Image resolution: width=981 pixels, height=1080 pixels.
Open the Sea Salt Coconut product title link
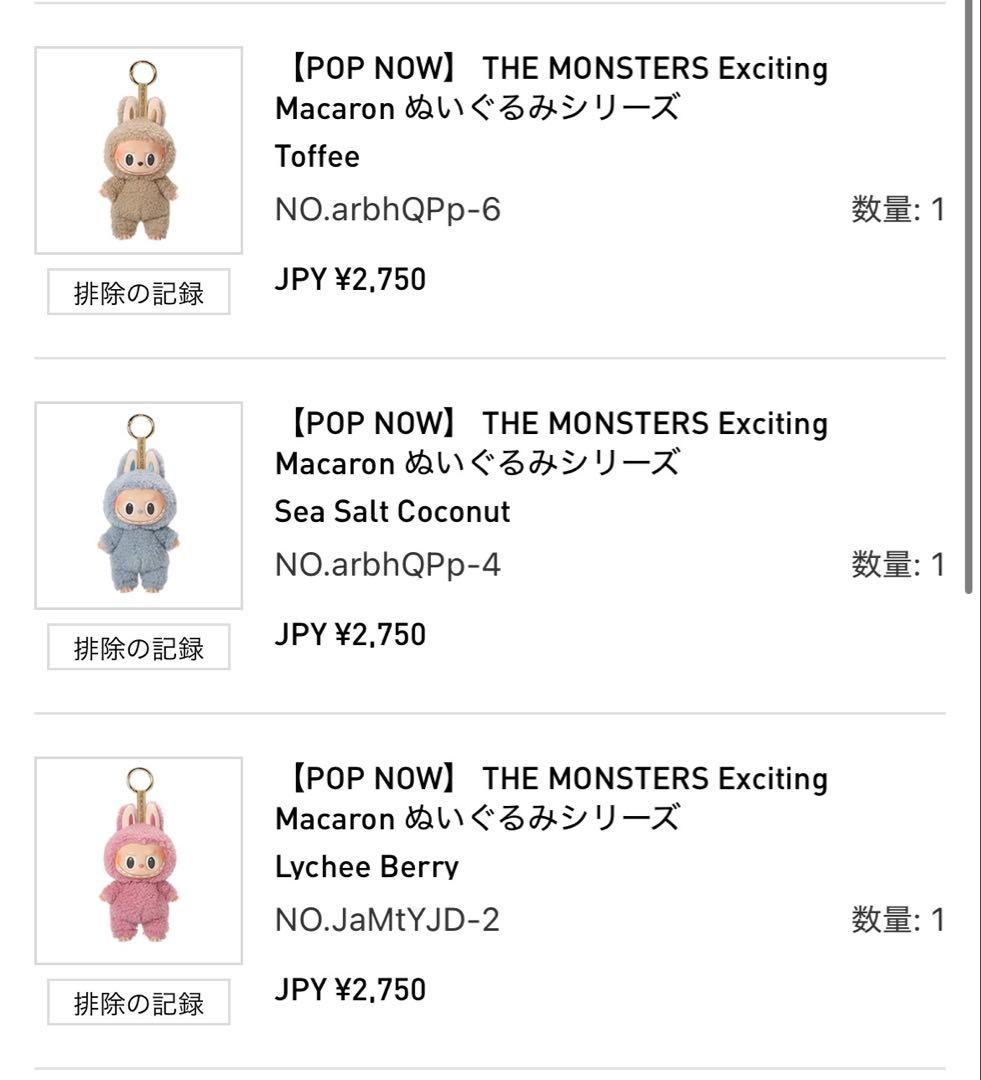coord(552,443)
